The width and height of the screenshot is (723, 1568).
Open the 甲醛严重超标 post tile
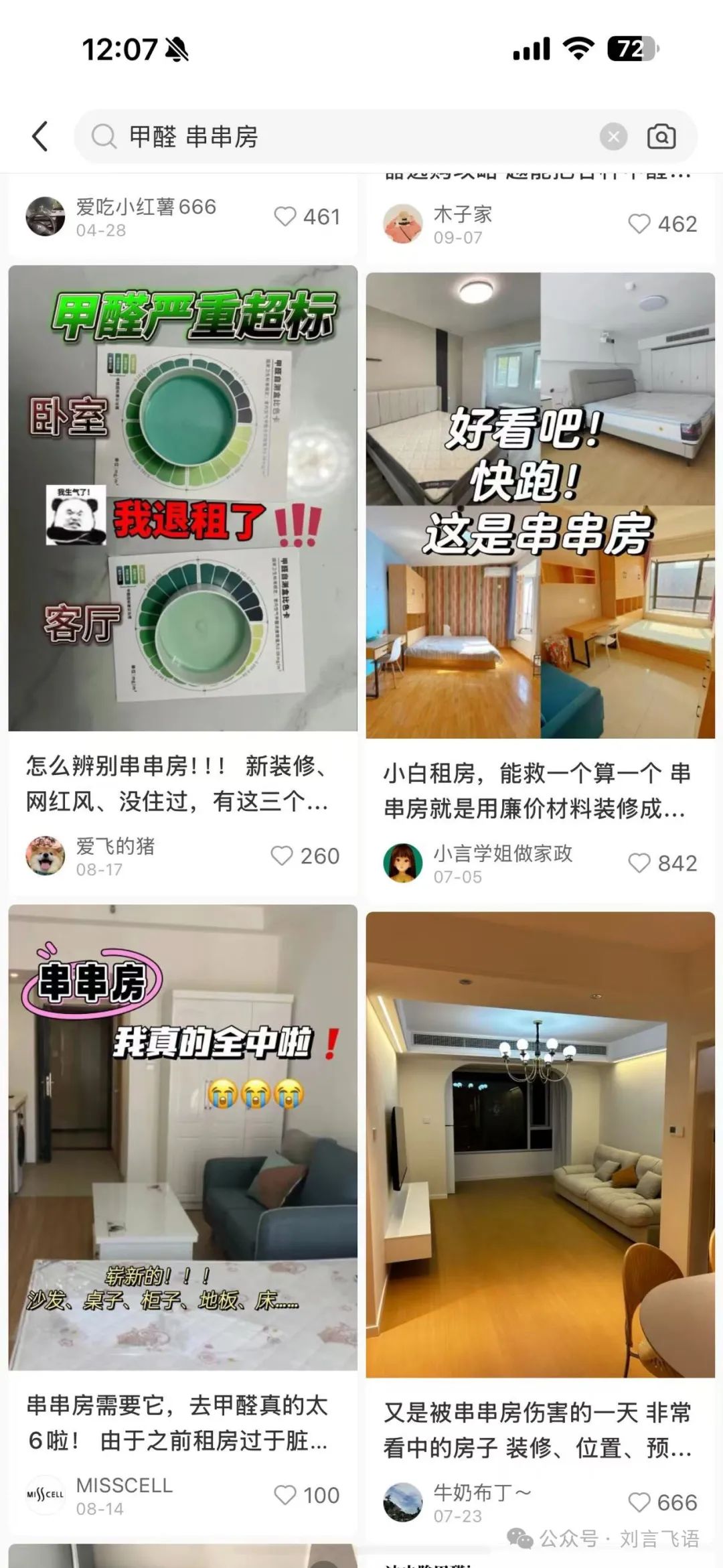click(183, 498)
